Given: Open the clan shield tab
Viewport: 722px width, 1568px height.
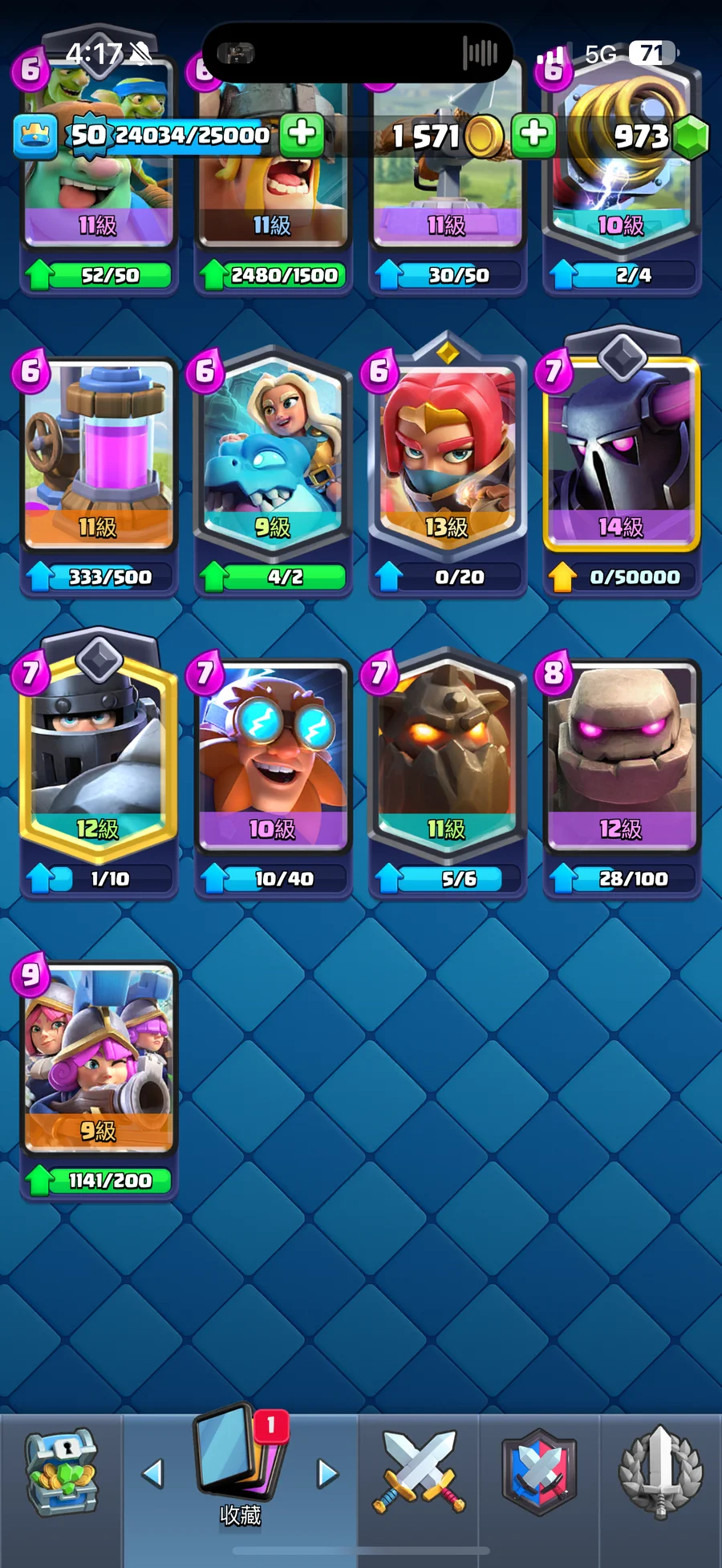Looking at the screenshot, I should pos(539,1474).
